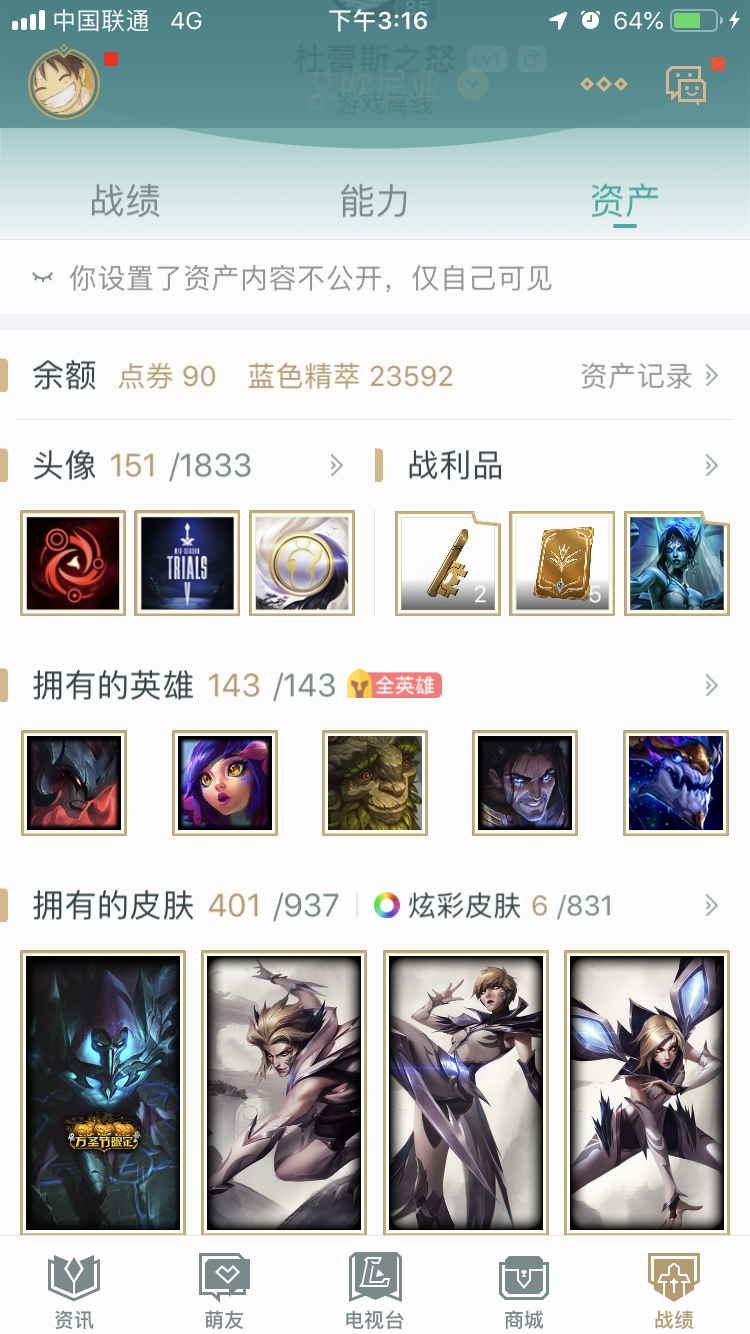Image resolution: width=750 pixels, height=1334 pixels.
Task: Open the 萌友 friends tab
Action: [x=224, y=1291]
